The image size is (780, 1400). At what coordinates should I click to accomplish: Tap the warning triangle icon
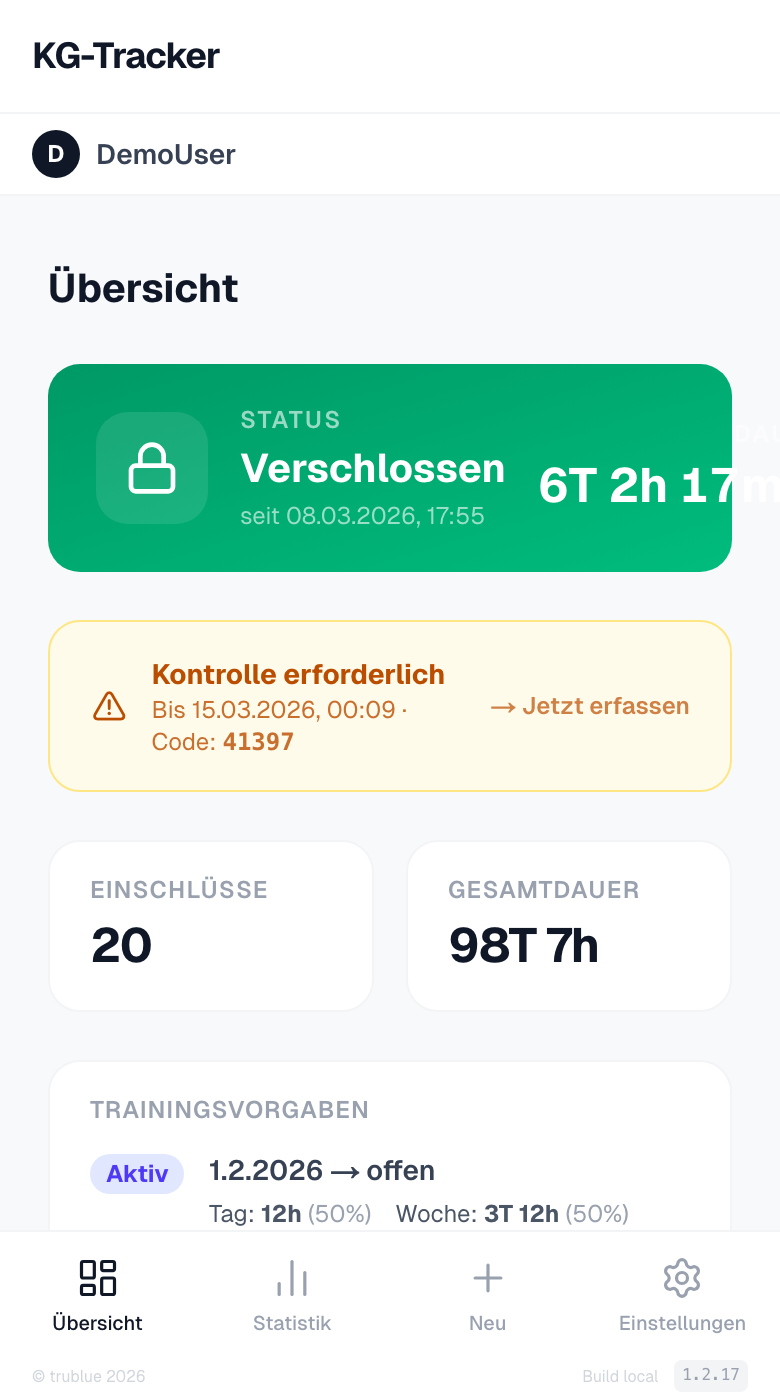click(109, 706)
